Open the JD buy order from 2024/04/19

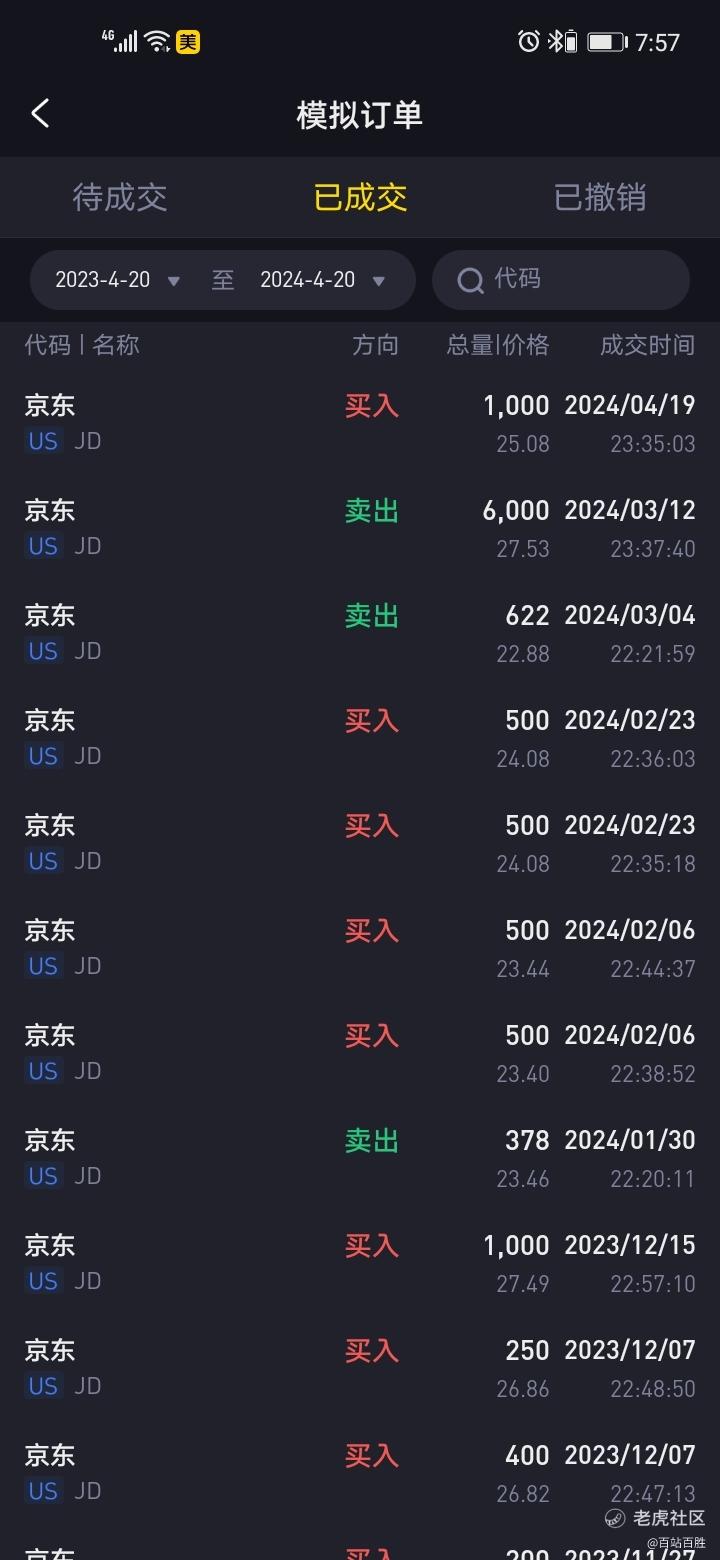click(360, 423)
